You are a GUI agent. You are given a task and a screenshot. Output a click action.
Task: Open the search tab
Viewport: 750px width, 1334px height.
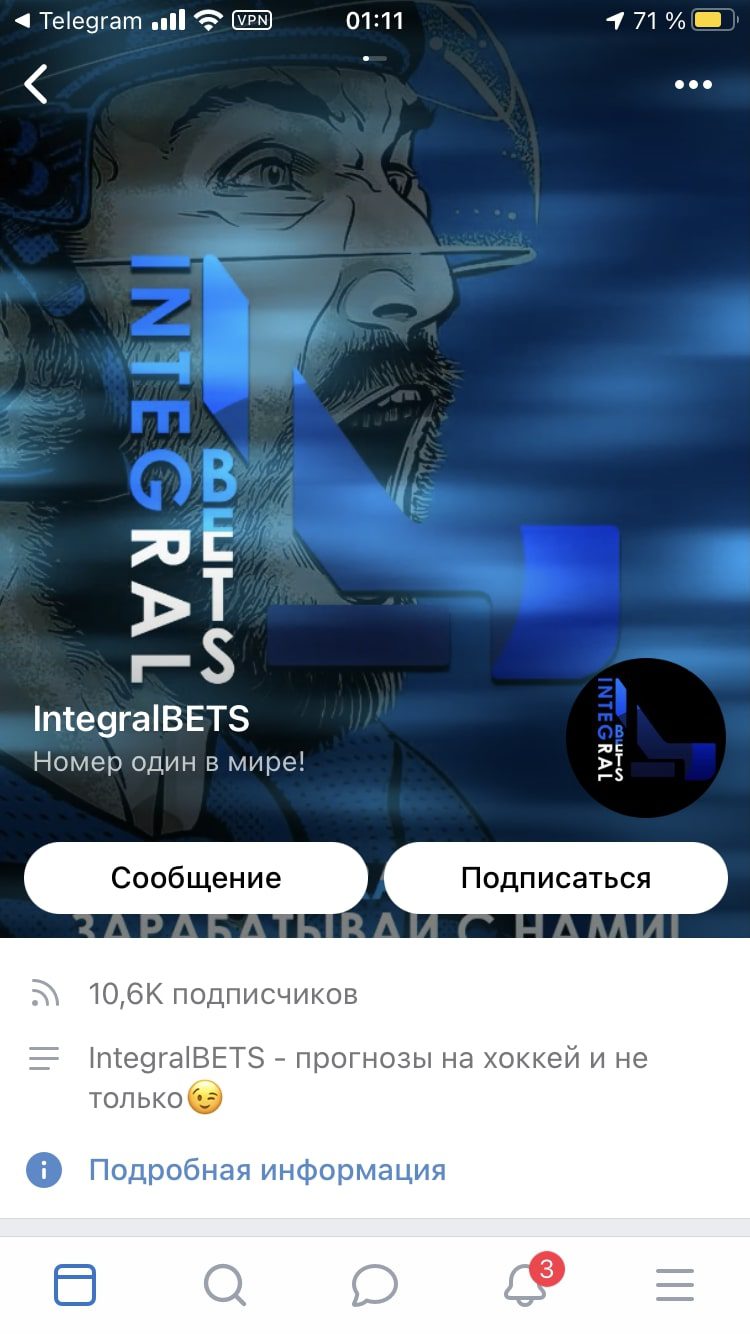[x=225, y=1284]
